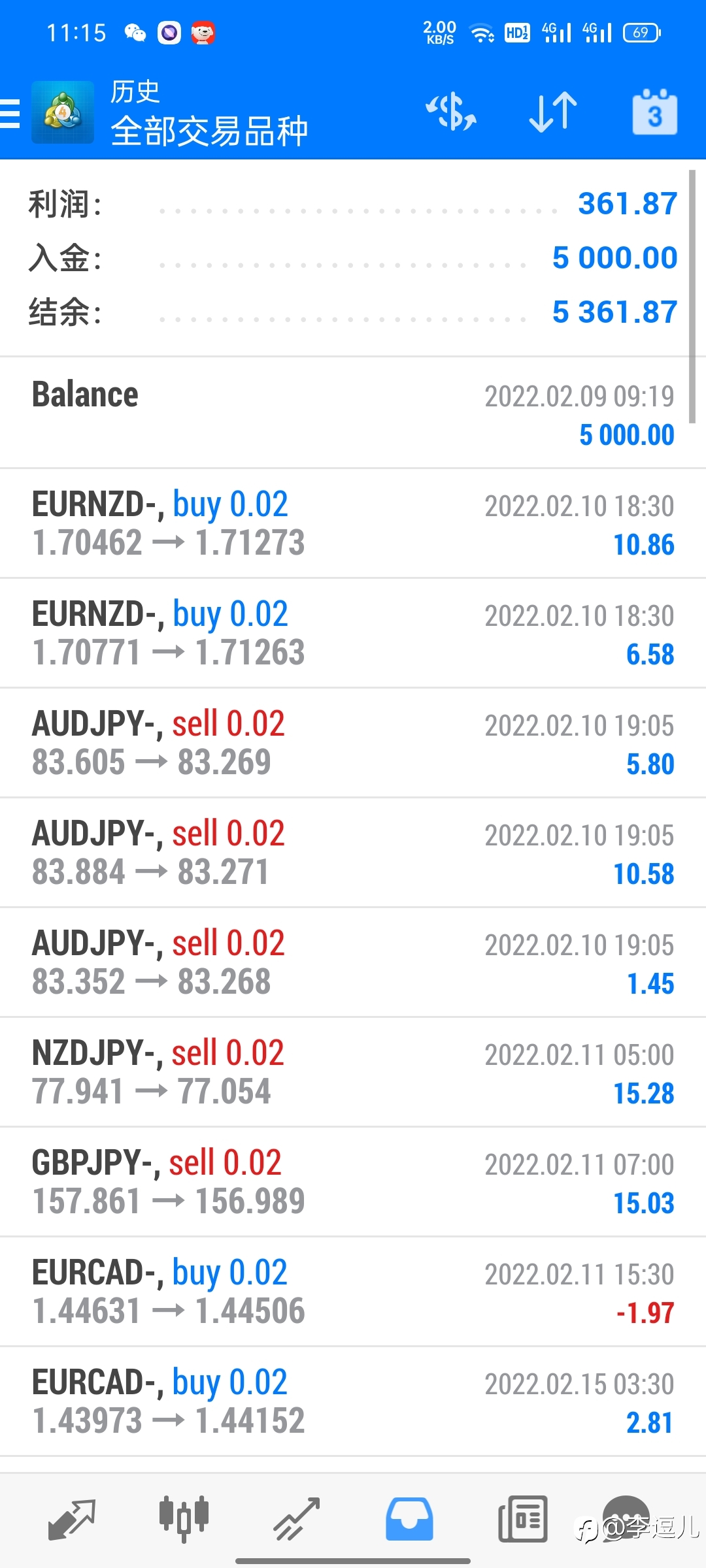The image size is (706, 1568).
Task: Select the History tab
Action: (x=409, y=1520)
